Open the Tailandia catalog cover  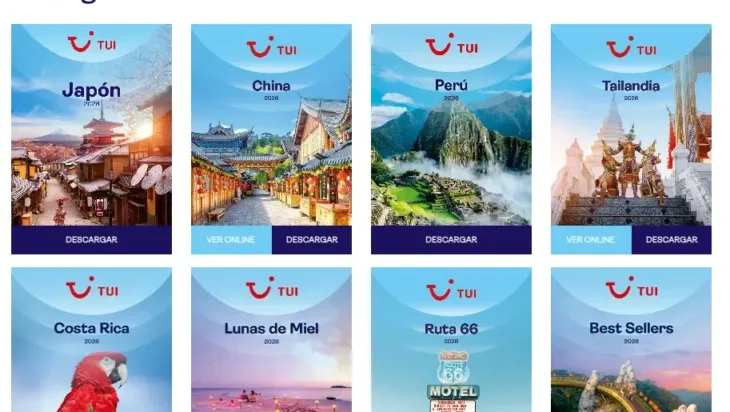pyautogui.click(x=631, y=125)
